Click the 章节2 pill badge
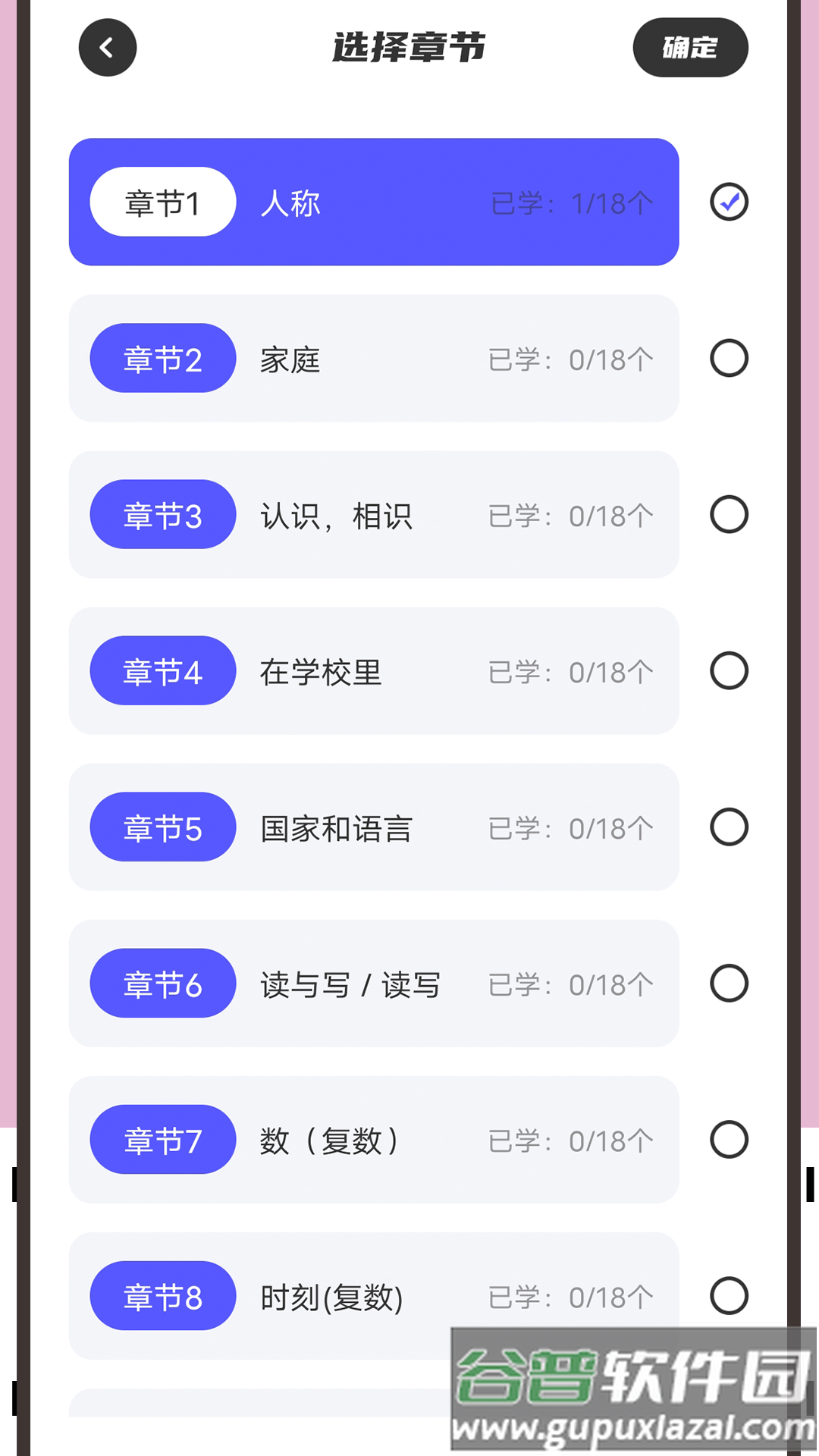This screenshot has height=1456, width=819. (162, 358)
